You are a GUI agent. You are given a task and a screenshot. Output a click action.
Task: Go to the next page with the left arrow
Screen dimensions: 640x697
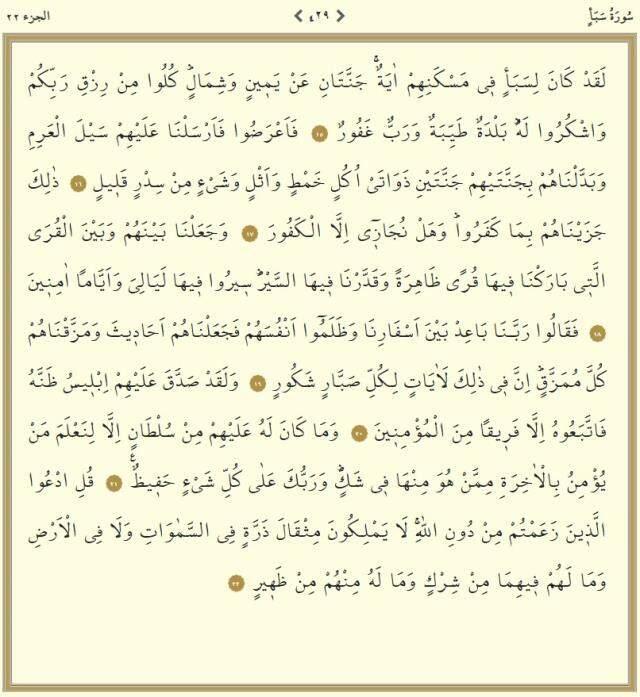(298, 14)
